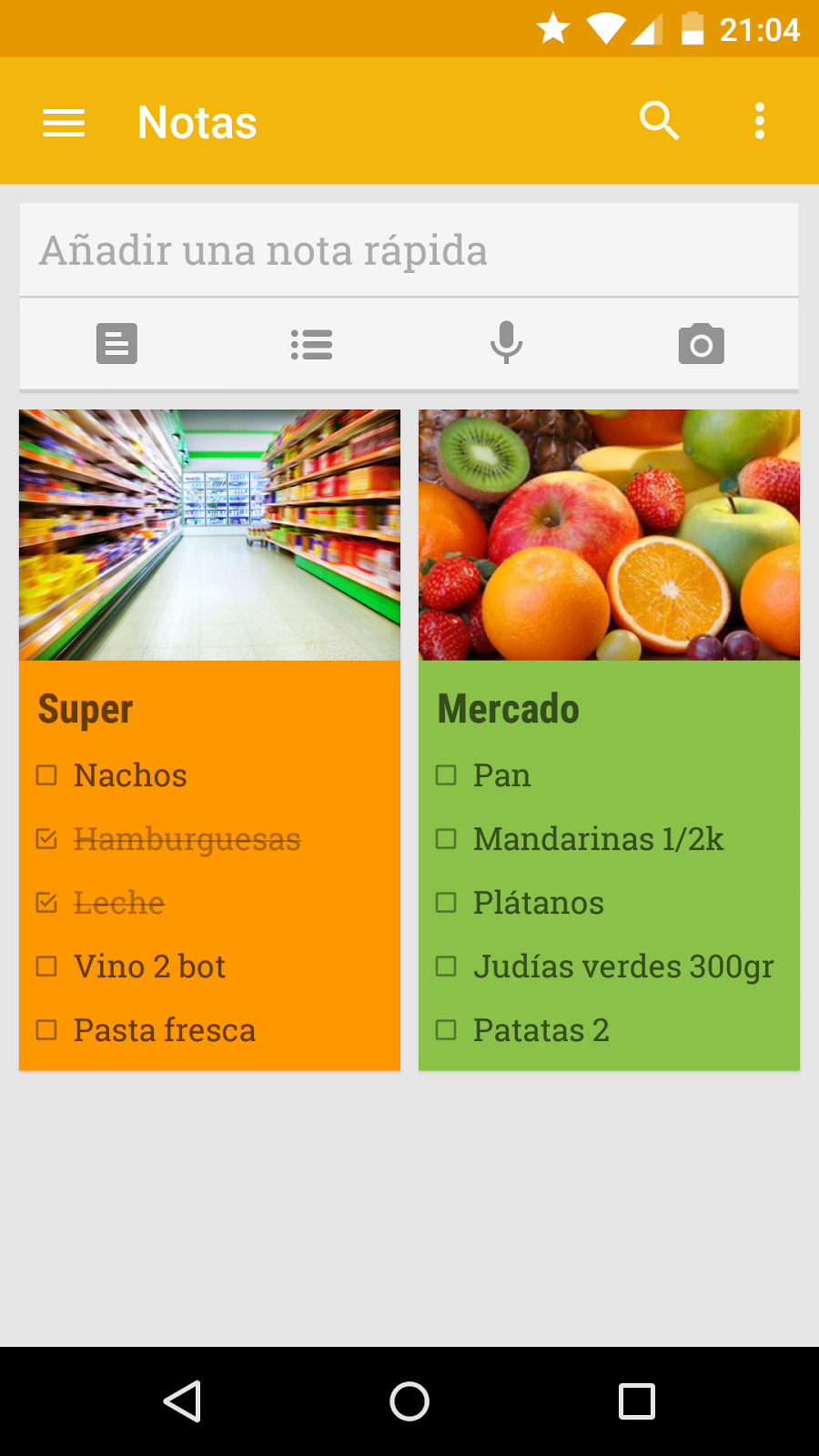The height and width of the screenshot is (1456, 819).
Task: Open the Super note
Action: [209, 709]
